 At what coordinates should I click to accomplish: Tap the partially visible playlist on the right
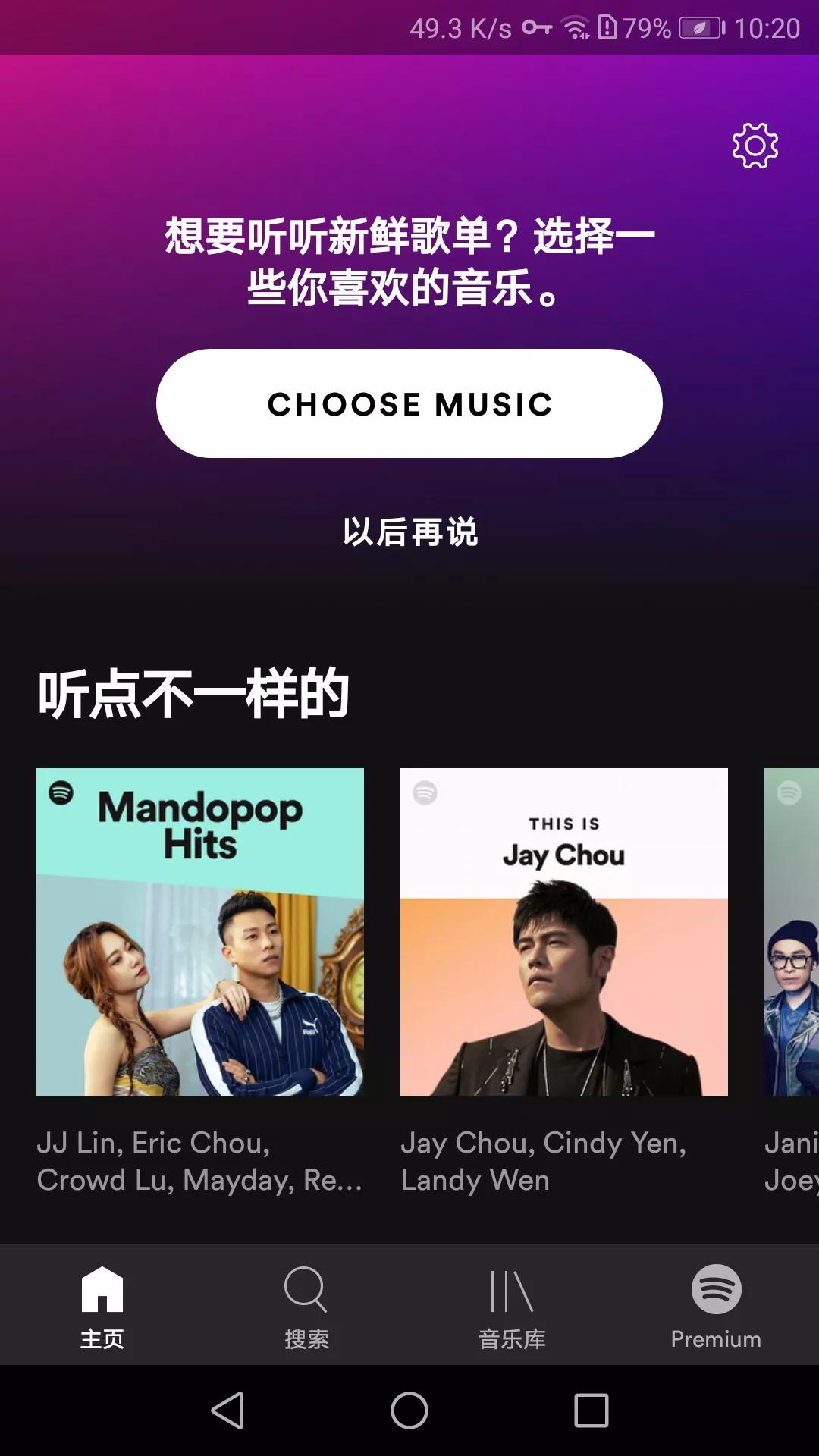click(x=792, y=932)
